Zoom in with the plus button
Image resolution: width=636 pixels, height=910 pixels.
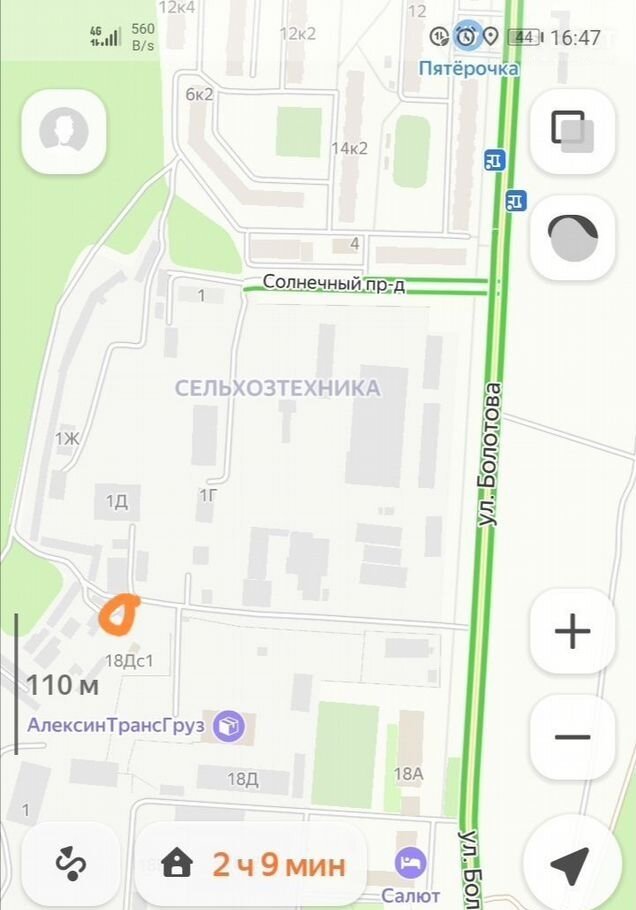pyautogui.click(x=572, y=631)
